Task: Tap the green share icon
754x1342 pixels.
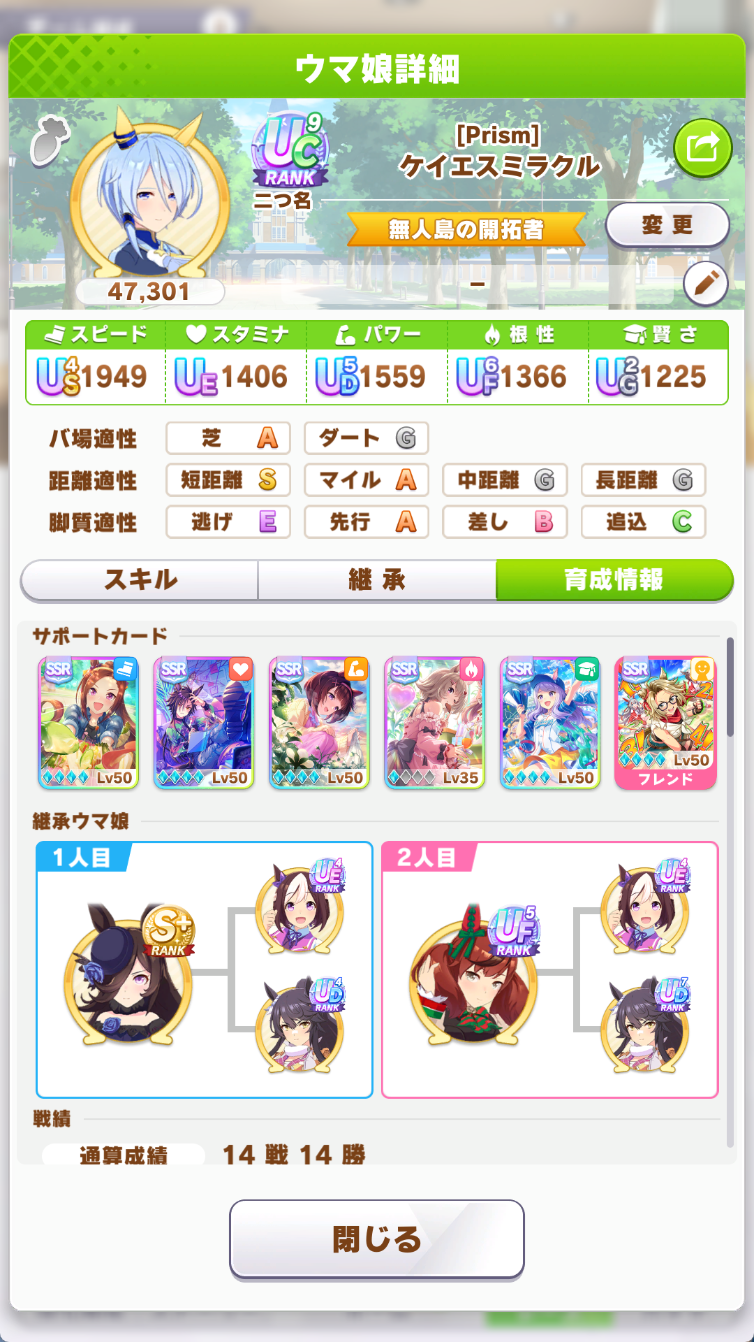Action: 703,148
